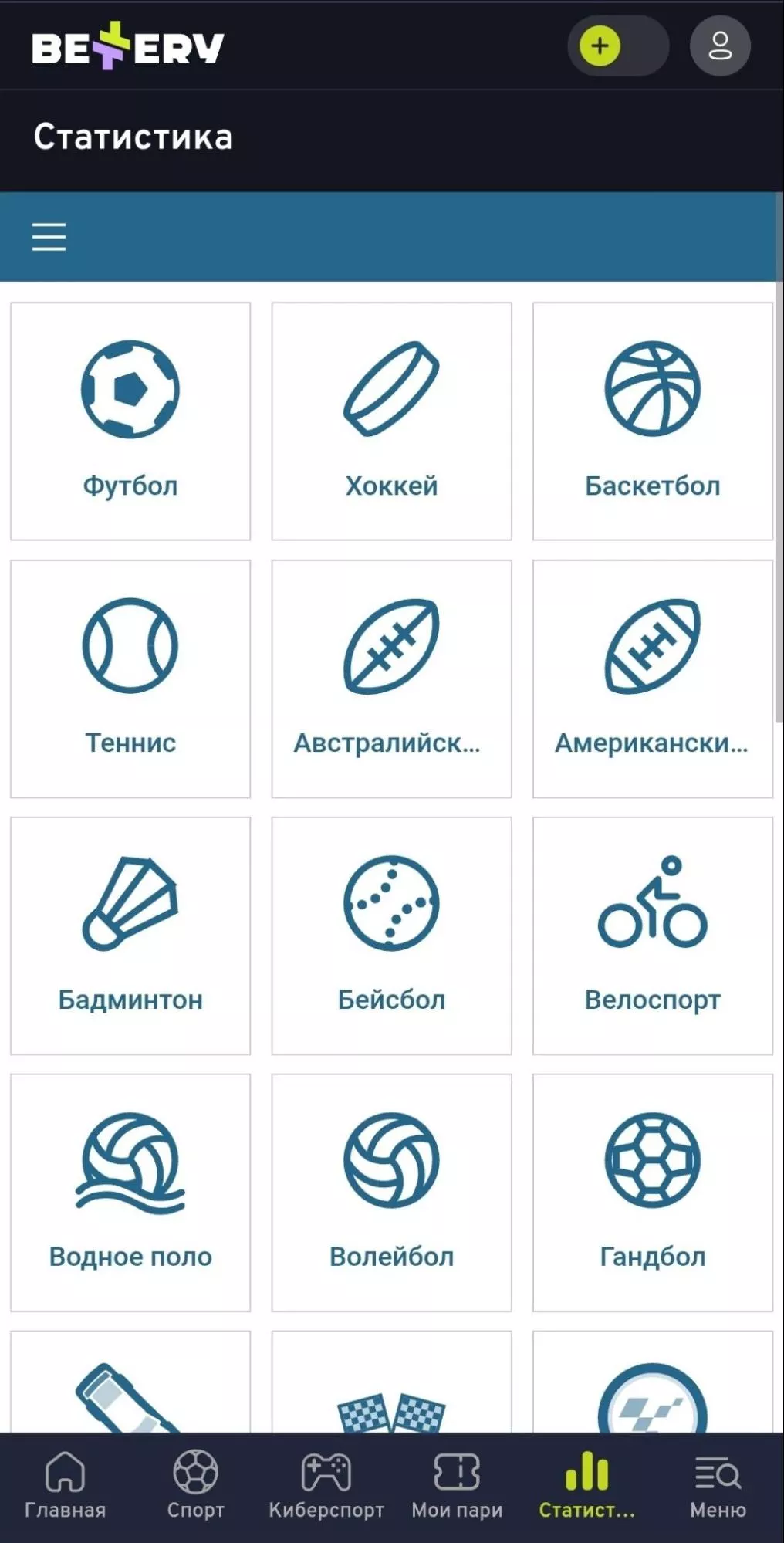This screenshot has height=1543, width=784.
Task: Open Волейбол statistics
Action: click(391, 1193)
